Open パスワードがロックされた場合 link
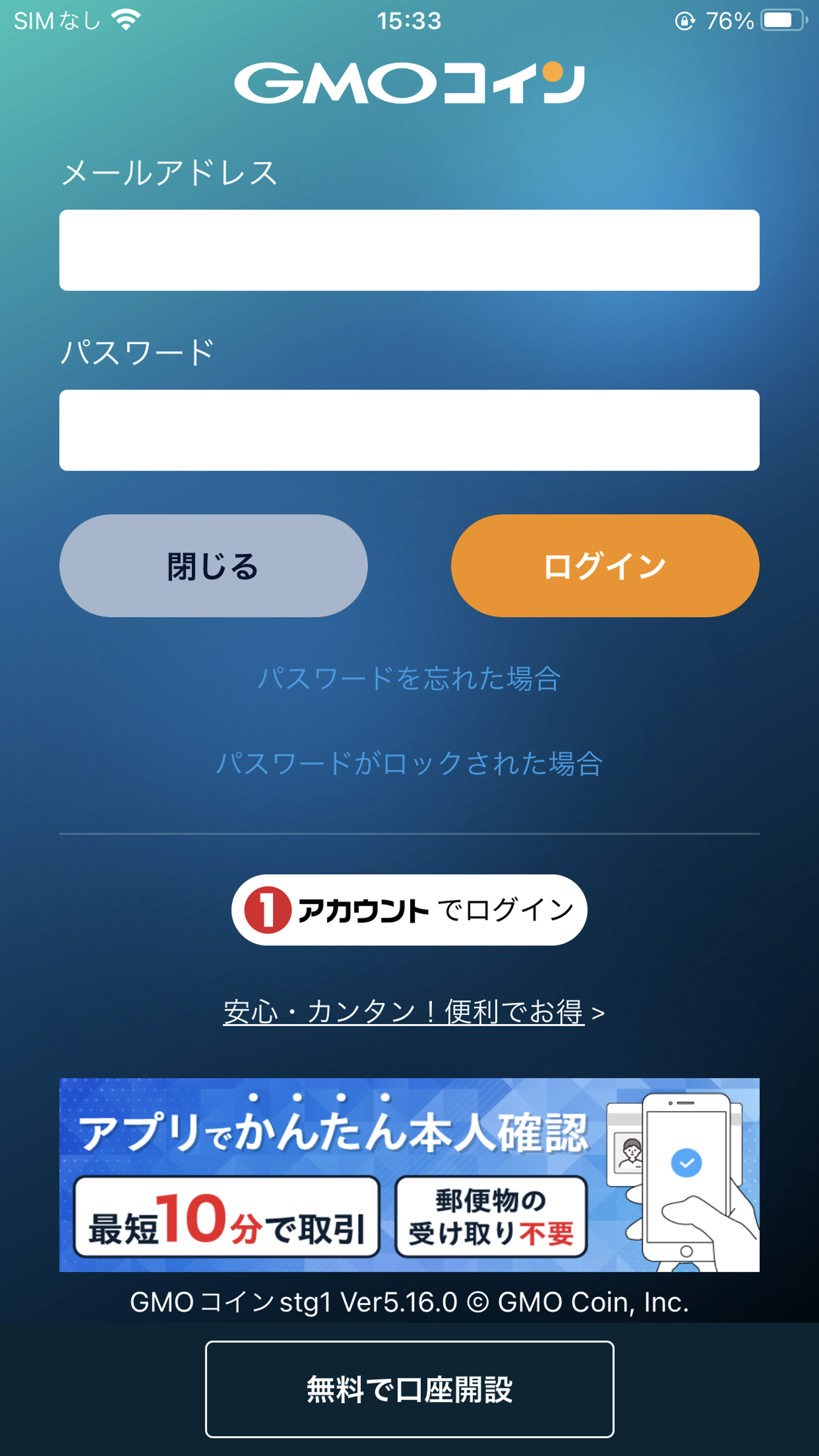Screen dimensions: 819x1456 pyautogui.click(x=410, y=763)
